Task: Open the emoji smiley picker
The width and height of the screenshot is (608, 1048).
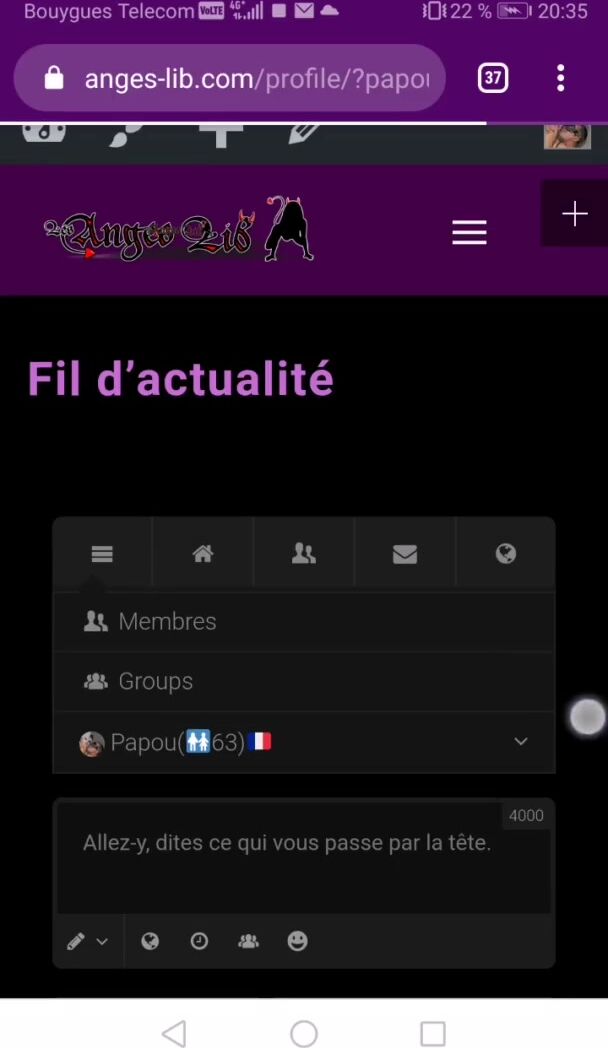Action: pos(297,941)
